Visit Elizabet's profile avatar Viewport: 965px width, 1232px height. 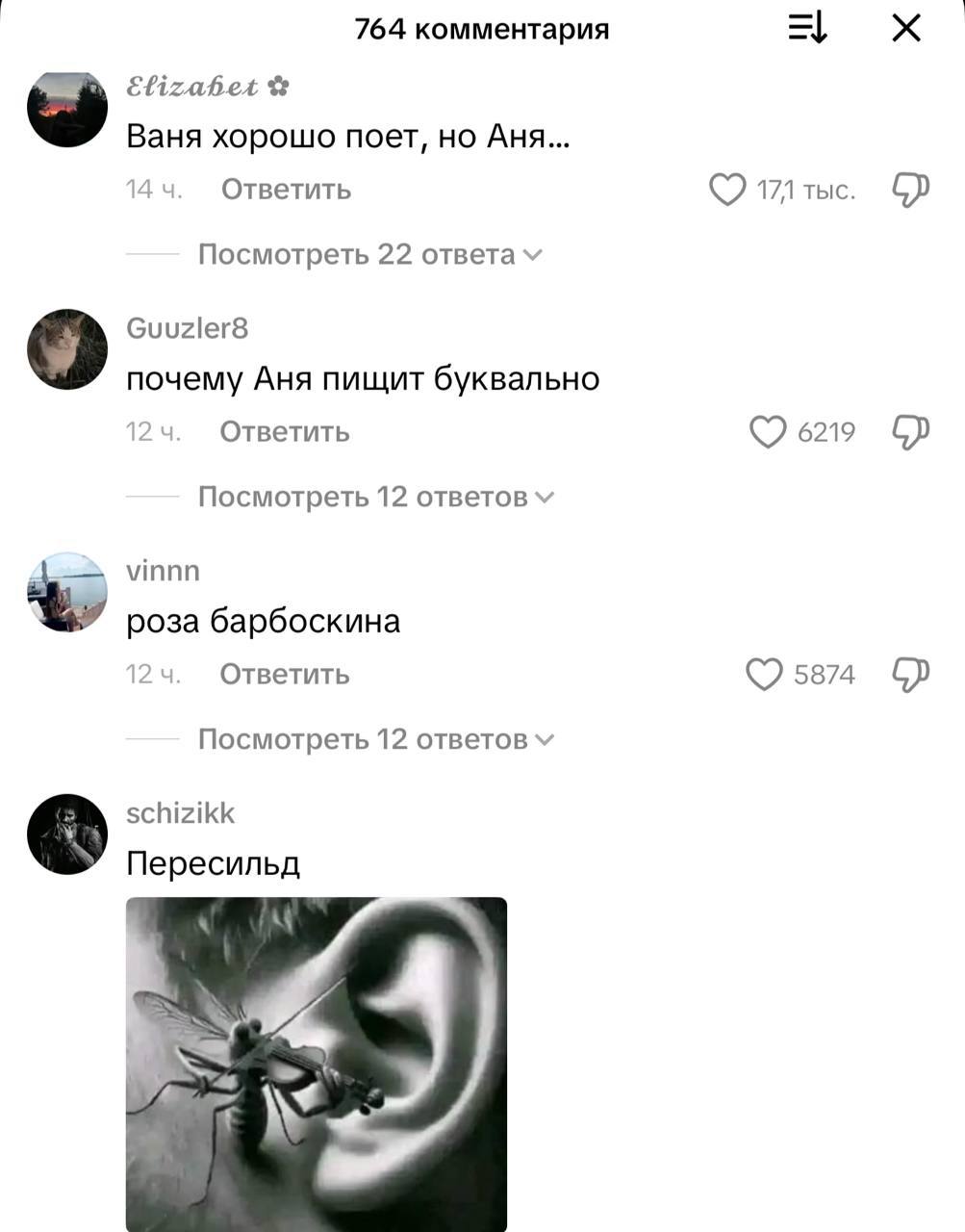tap(67, 107)
